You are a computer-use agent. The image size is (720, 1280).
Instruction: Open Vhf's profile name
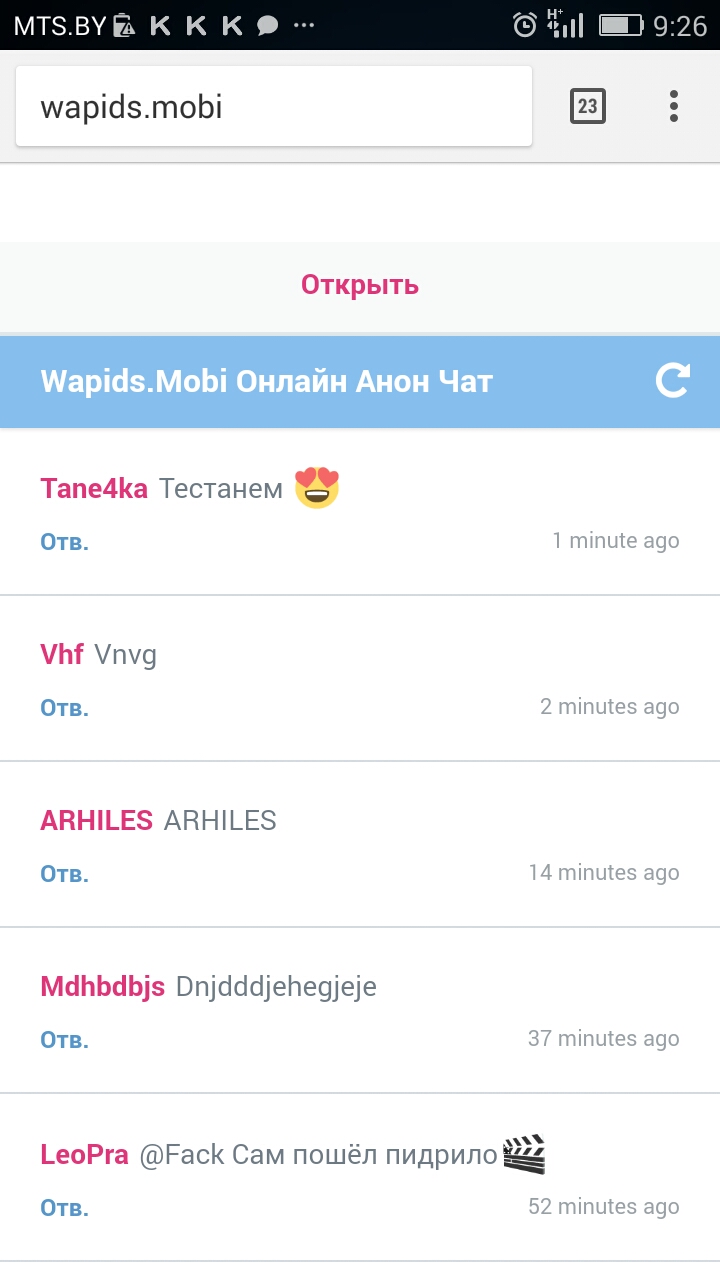pyautogui.click(x=62, y=655)
